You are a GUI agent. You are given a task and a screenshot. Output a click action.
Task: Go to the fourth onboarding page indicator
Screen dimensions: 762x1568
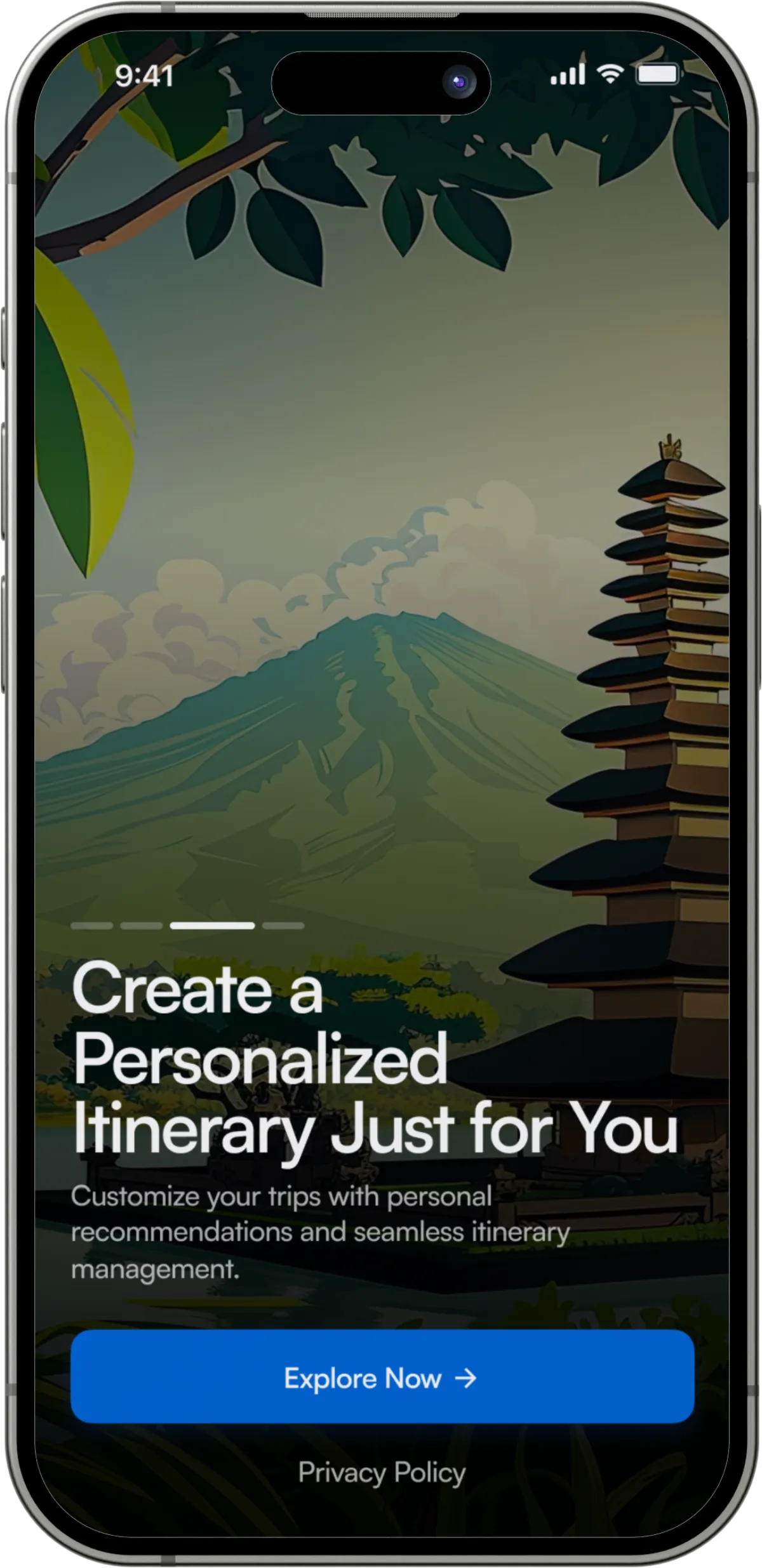283,926
